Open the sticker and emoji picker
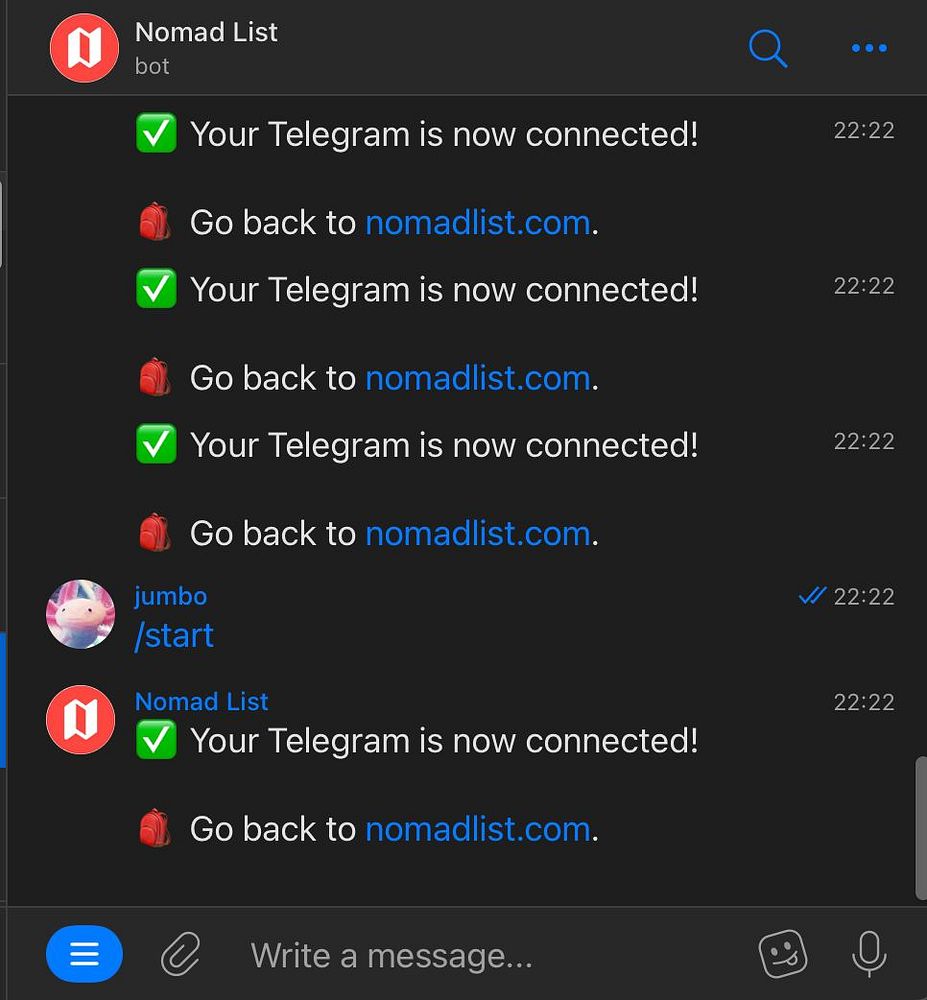927x1000 pixels. point(783,954)
